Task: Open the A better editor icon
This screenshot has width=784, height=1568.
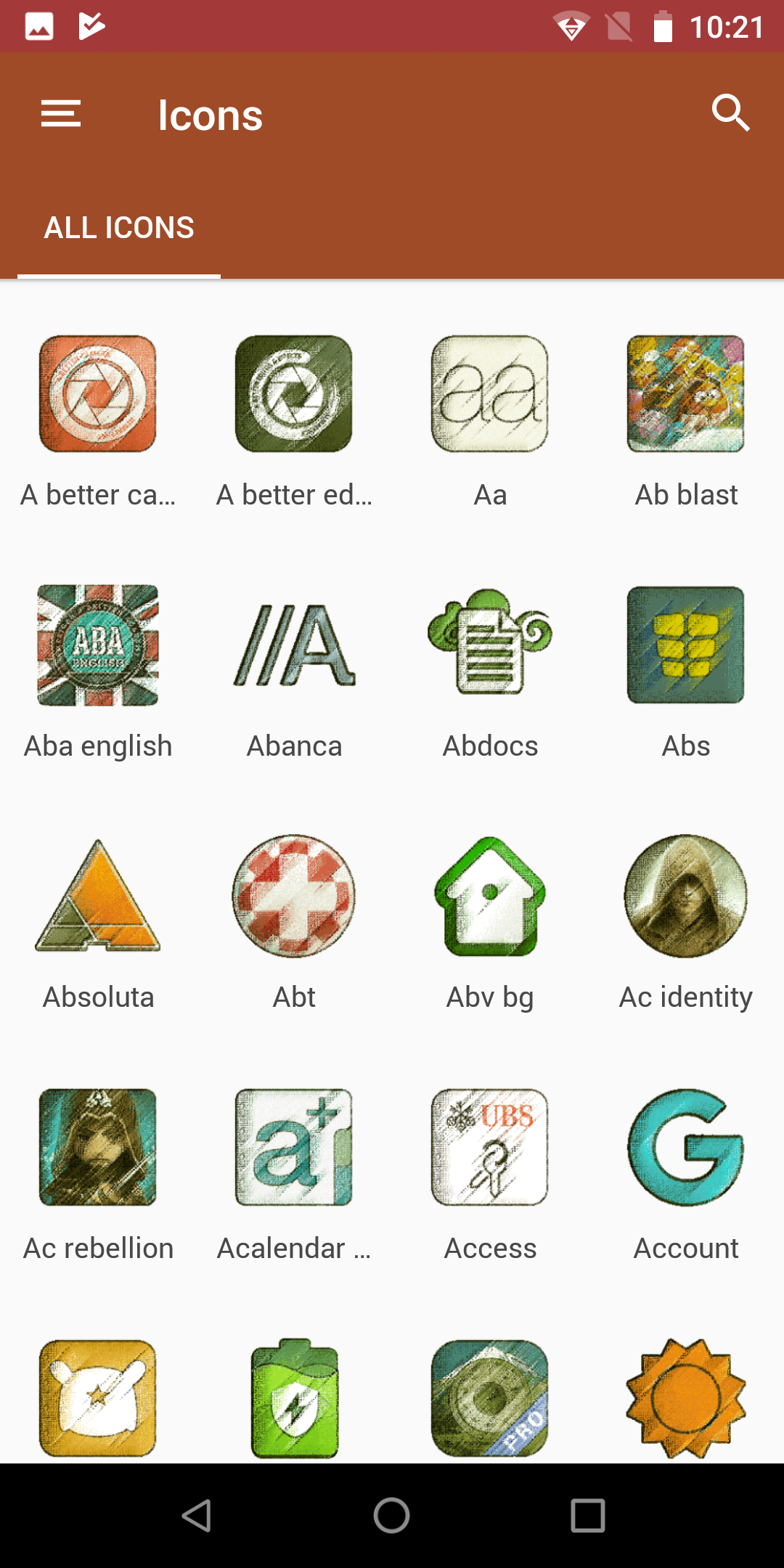Action: [x=294, y=393]
